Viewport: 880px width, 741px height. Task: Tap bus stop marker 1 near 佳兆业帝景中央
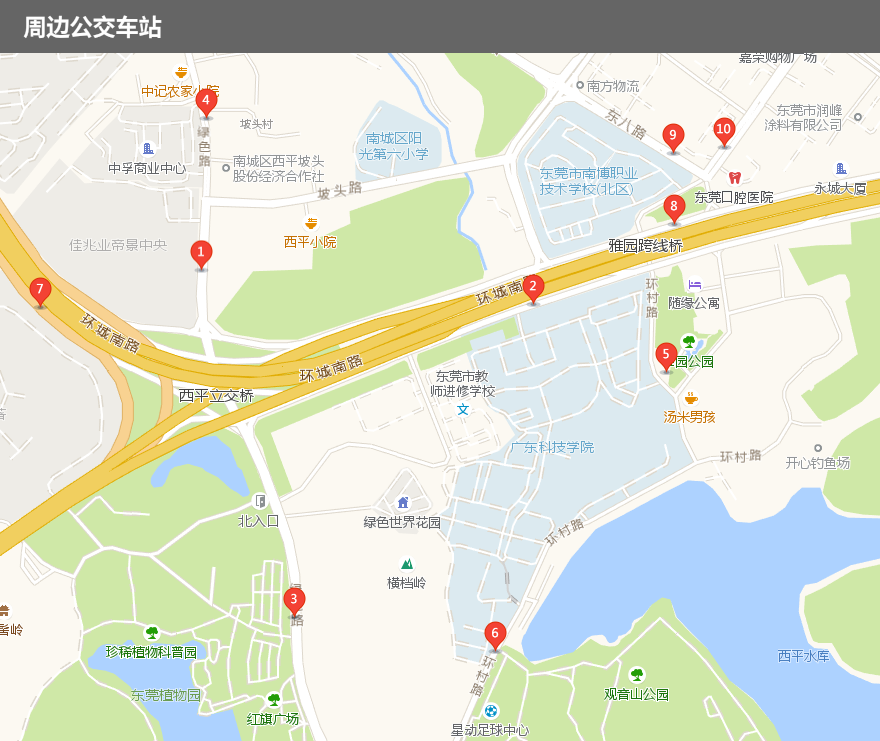pyautogui.click(x=201, y=253)
